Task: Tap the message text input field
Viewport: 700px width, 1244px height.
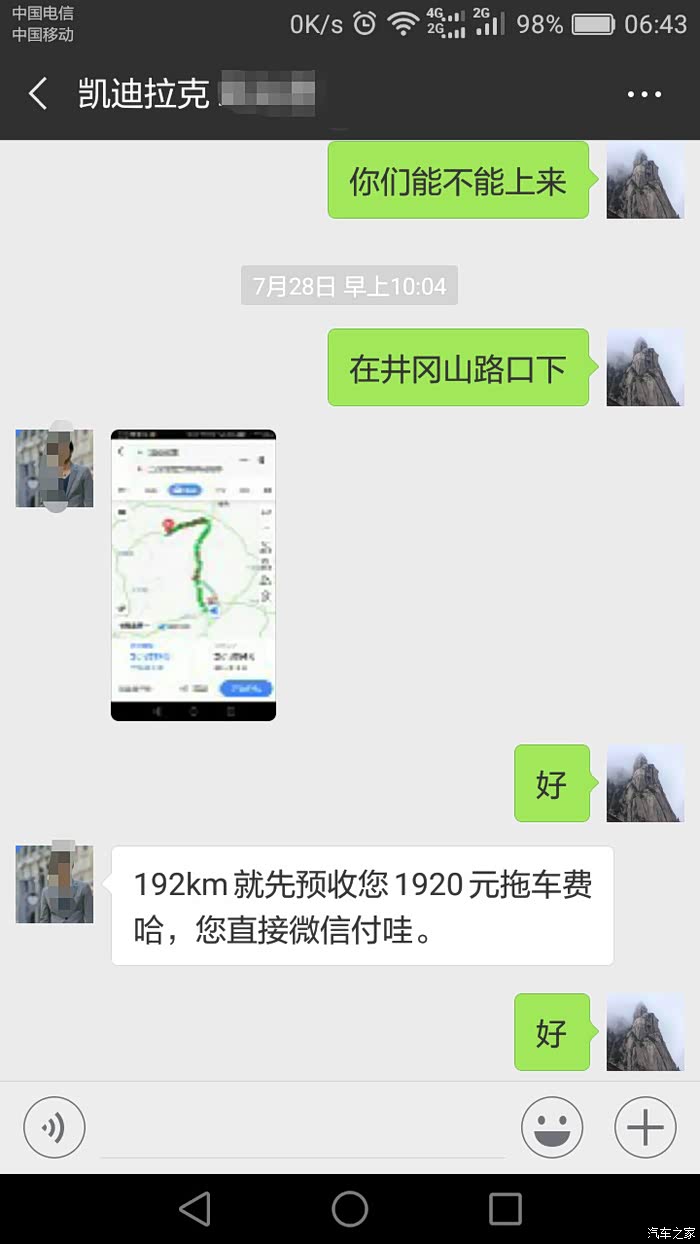Action: pos(303,1128)
